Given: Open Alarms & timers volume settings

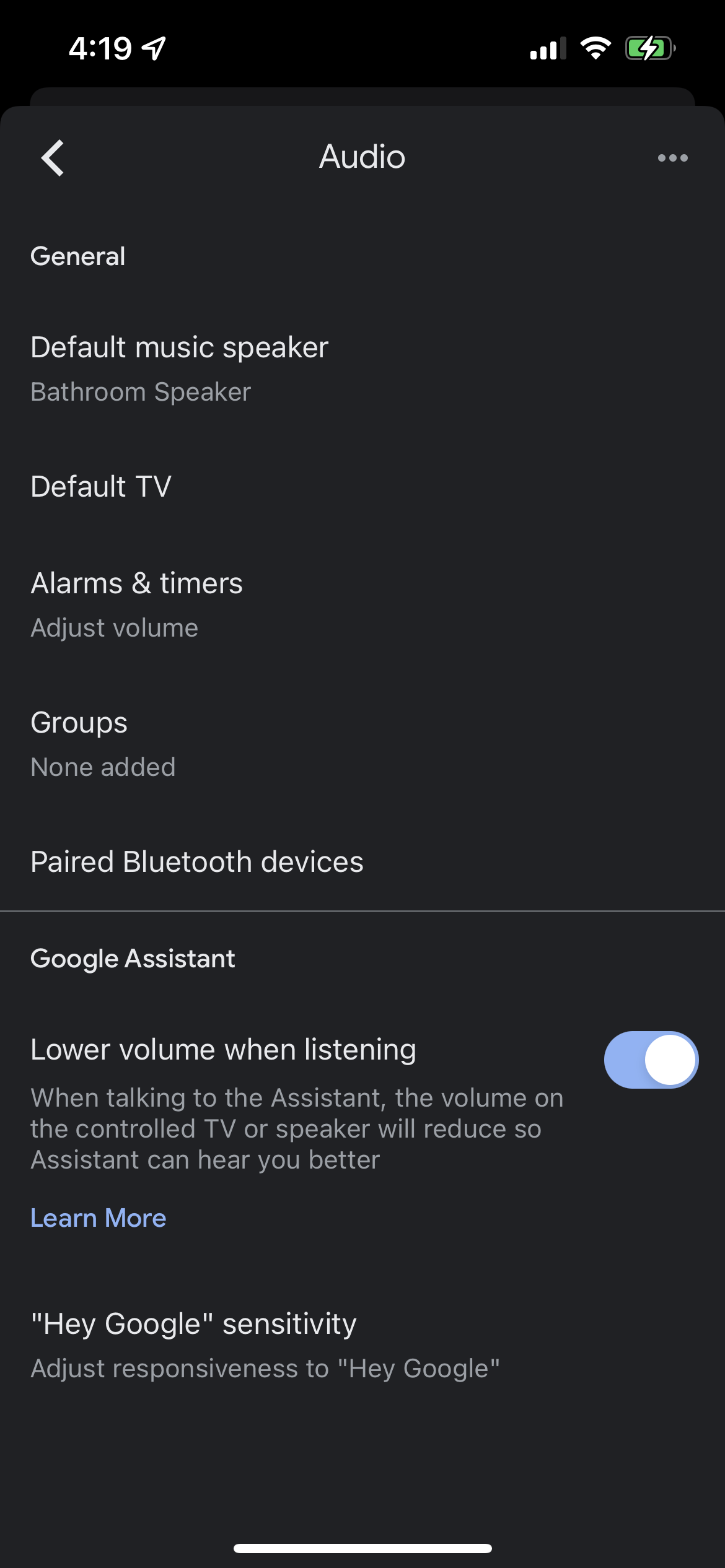Looking at the screenshot, I should pos(137,604).
